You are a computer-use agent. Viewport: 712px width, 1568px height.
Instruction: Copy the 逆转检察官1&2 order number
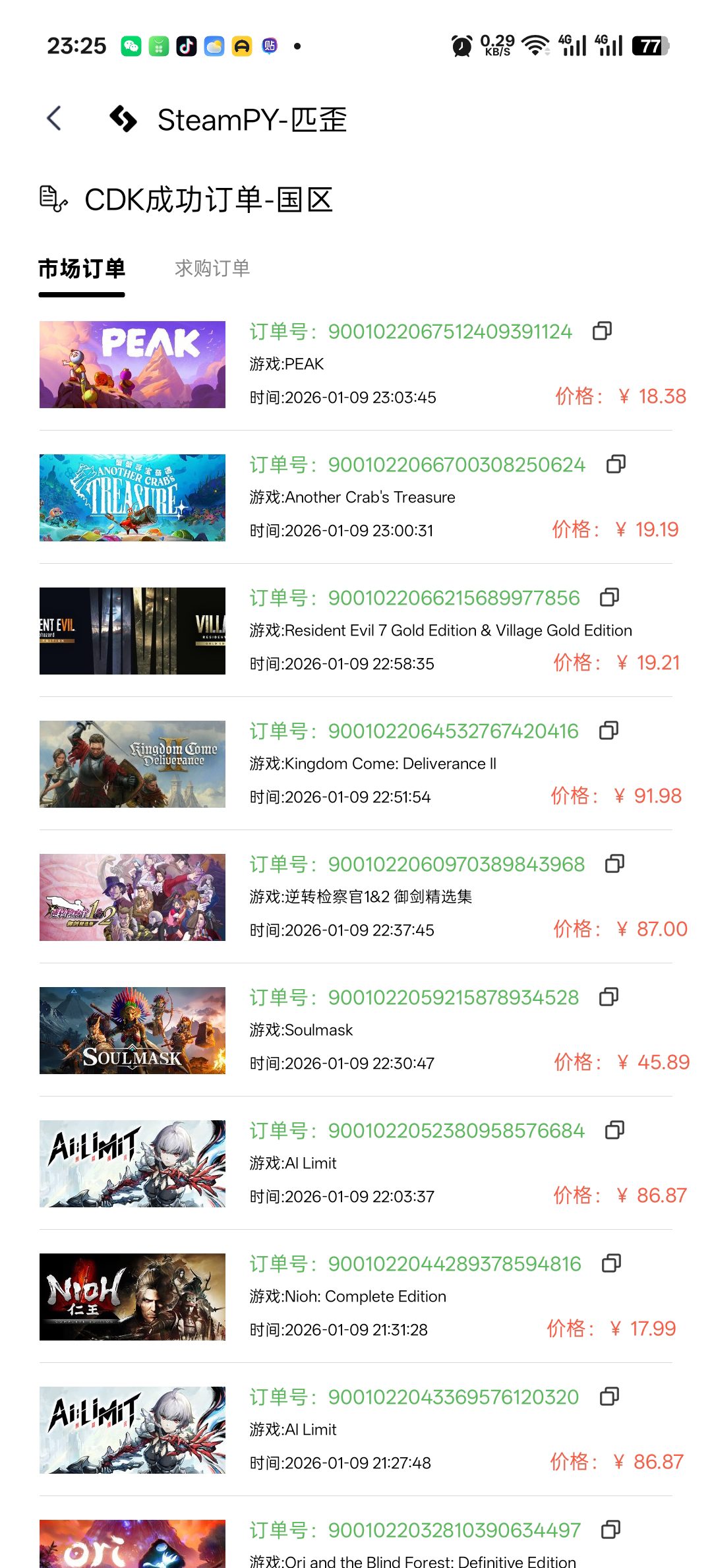click(x=614, y=864)
